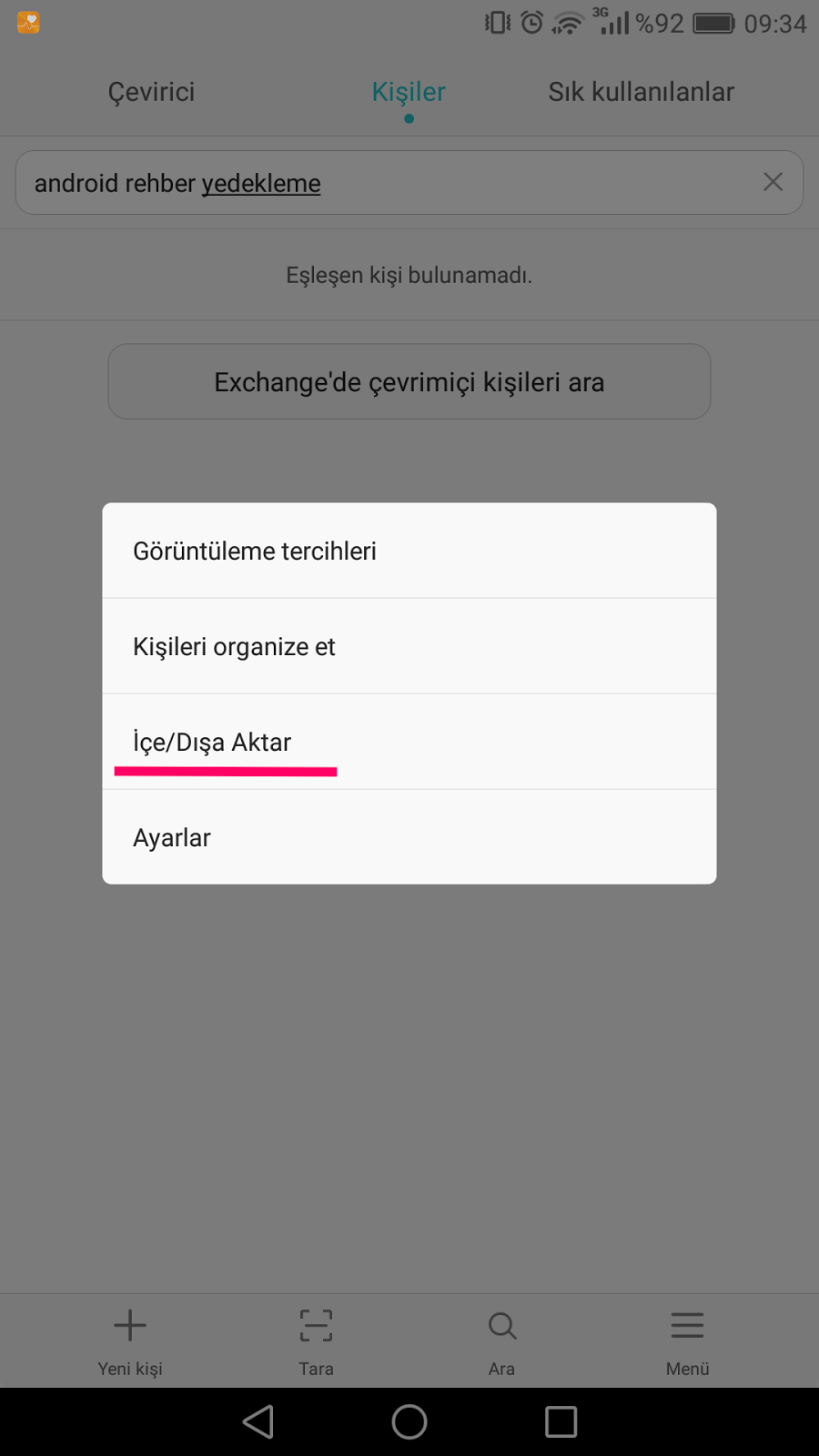Choose İçe/Dışa Aktar option
This screenshot has width=819, height=1456.
pos(409,742)
